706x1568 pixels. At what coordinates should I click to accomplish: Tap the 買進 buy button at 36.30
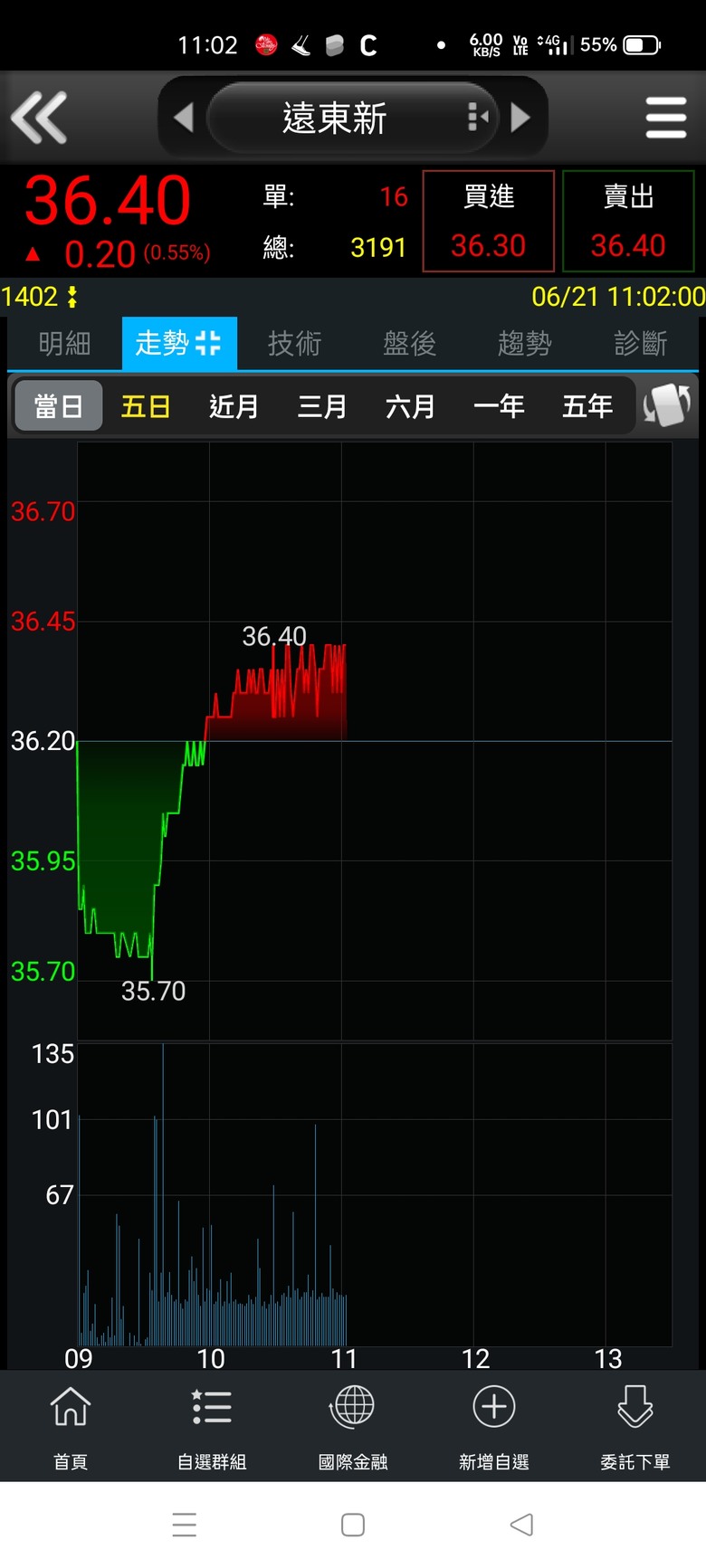click(489, 221)
